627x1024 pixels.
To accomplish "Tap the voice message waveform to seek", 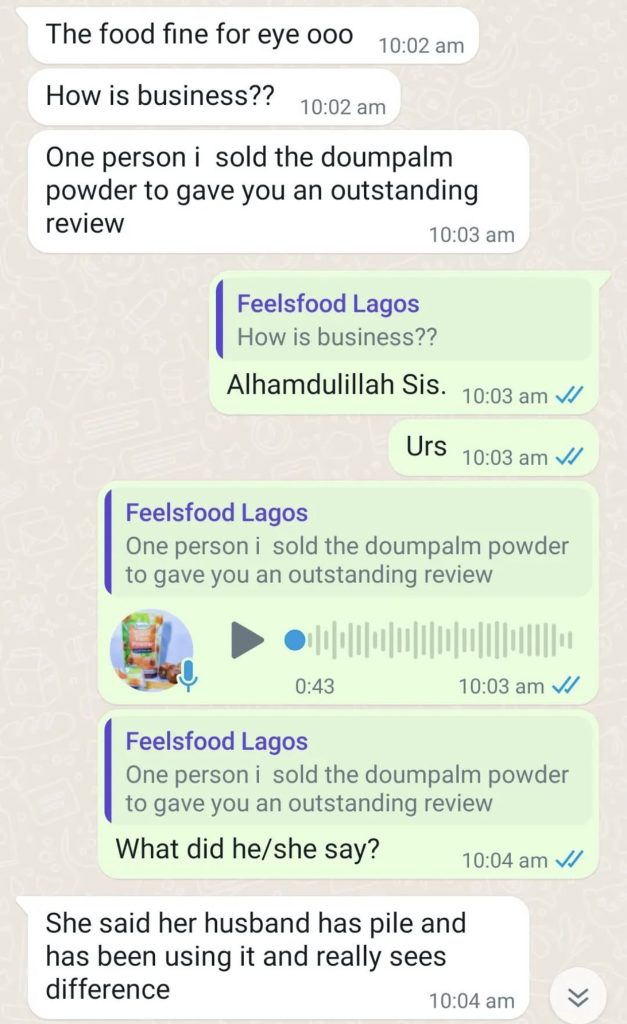I will pyautogui.click(x=440, y=640).
